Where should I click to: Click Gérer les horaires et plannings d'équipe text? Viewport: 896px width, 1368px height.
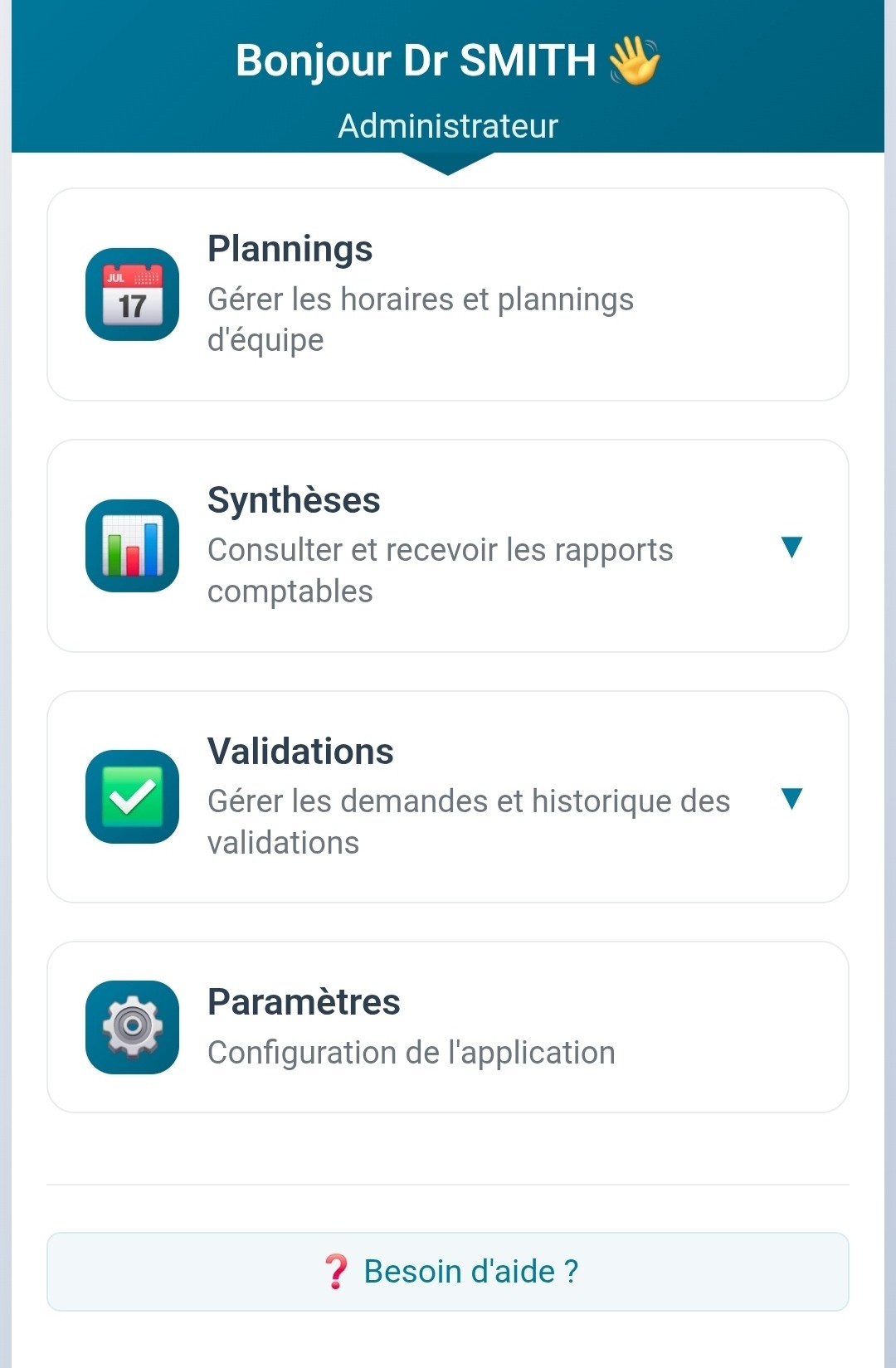[x=420, y=319]
